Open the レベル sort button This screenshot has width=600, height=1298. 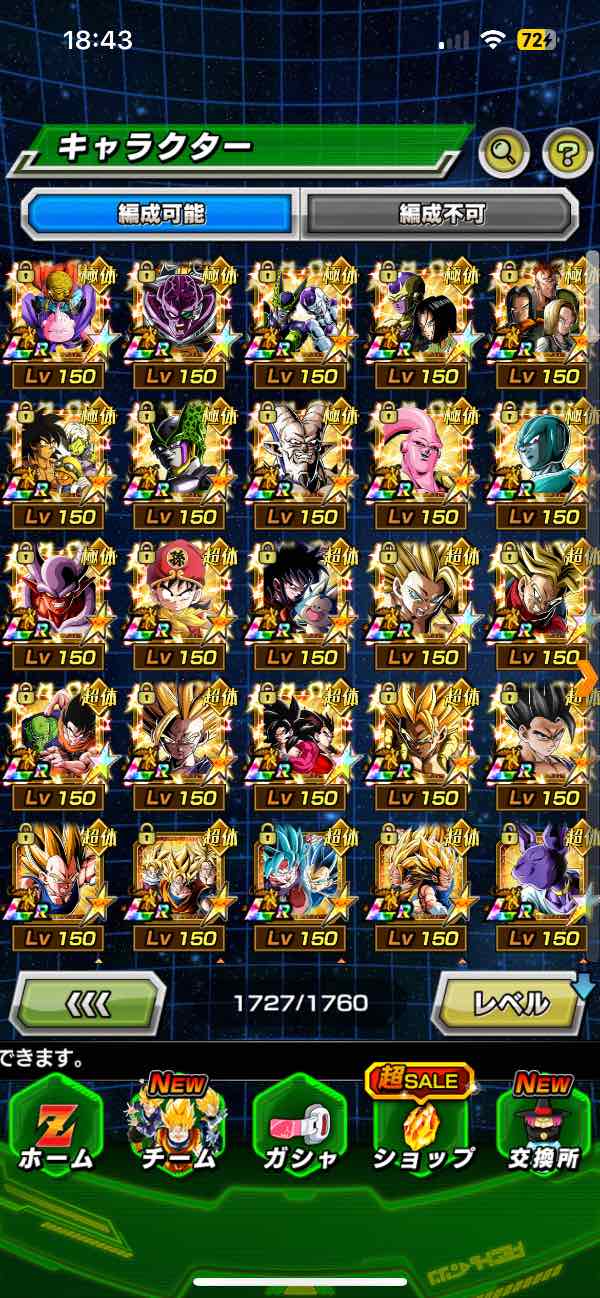[x=508, y=1002]
